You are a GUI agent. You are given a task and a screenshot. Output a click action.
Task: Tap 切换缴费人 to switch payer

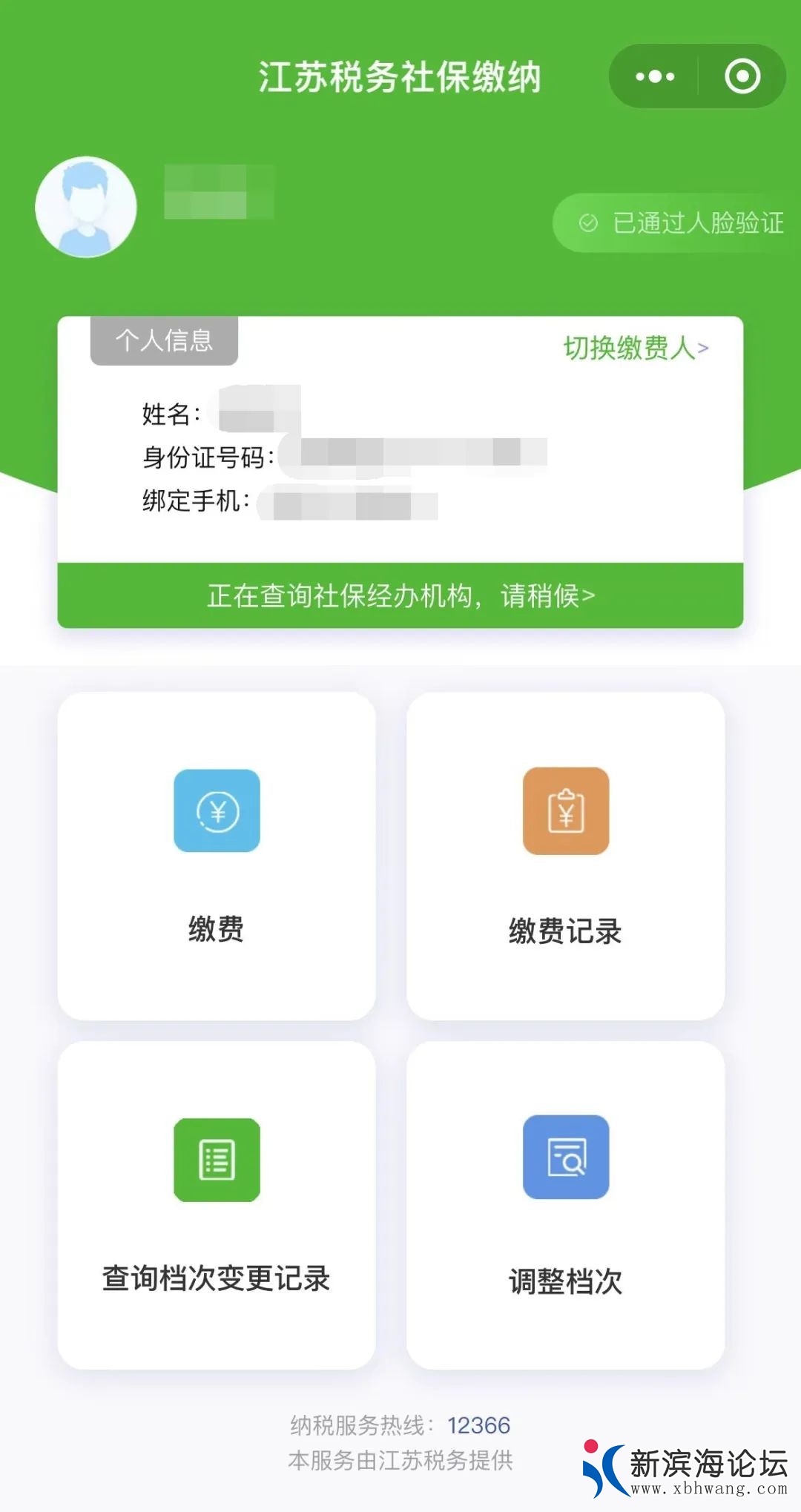tap(636, 348)
